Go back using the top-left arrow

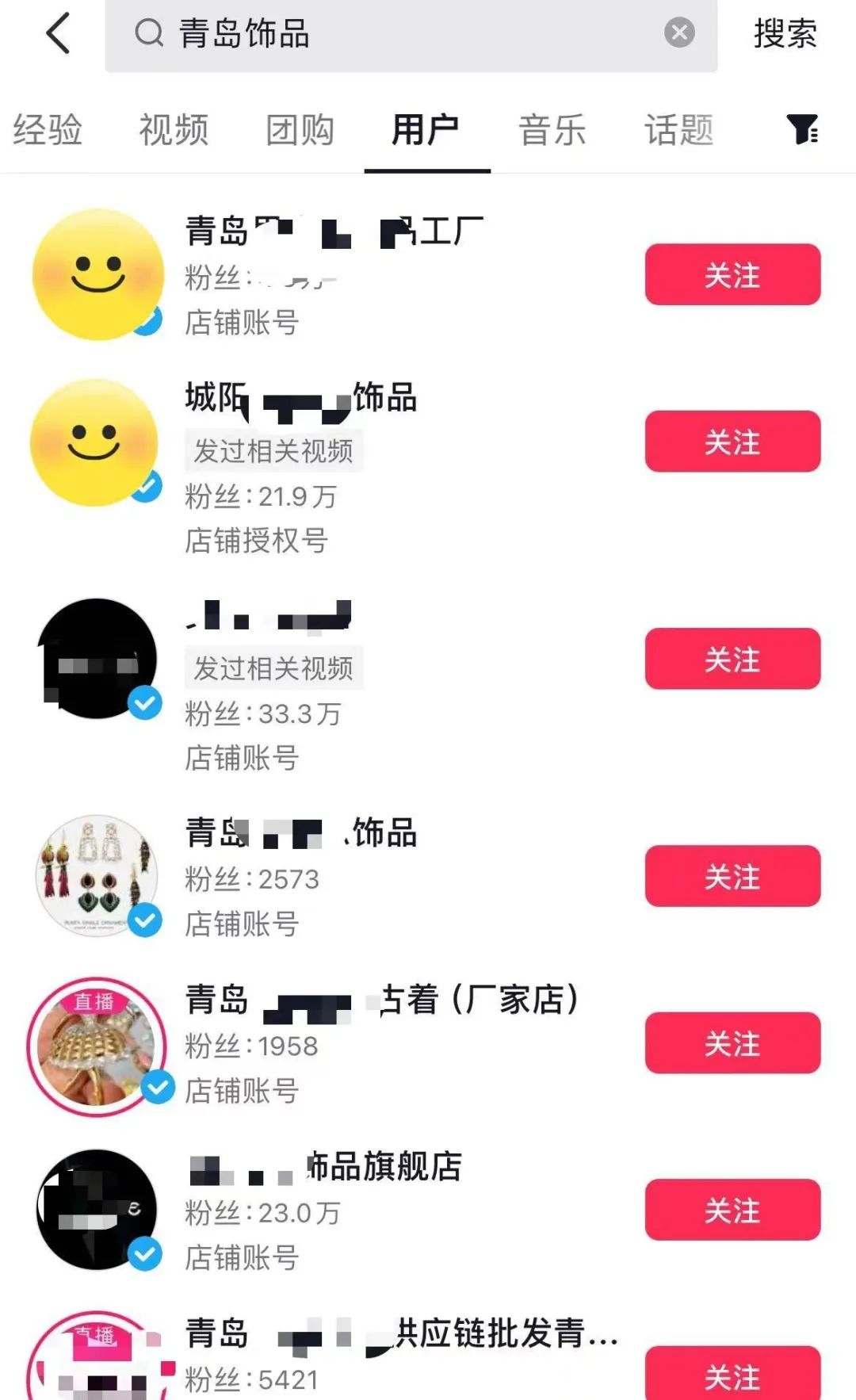tap(59, 34)
